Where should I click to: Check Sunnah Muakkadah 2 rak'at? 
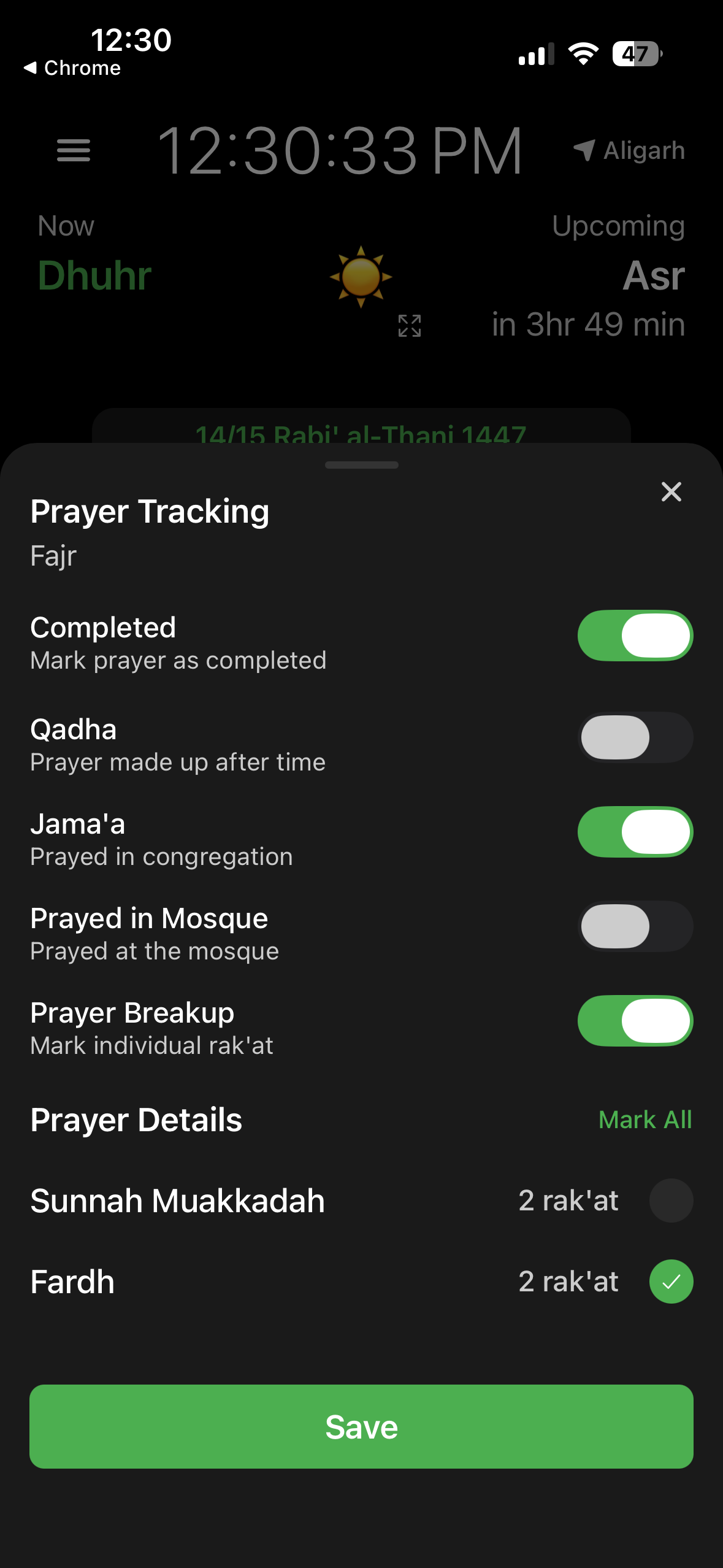[x=671, y=1201]
